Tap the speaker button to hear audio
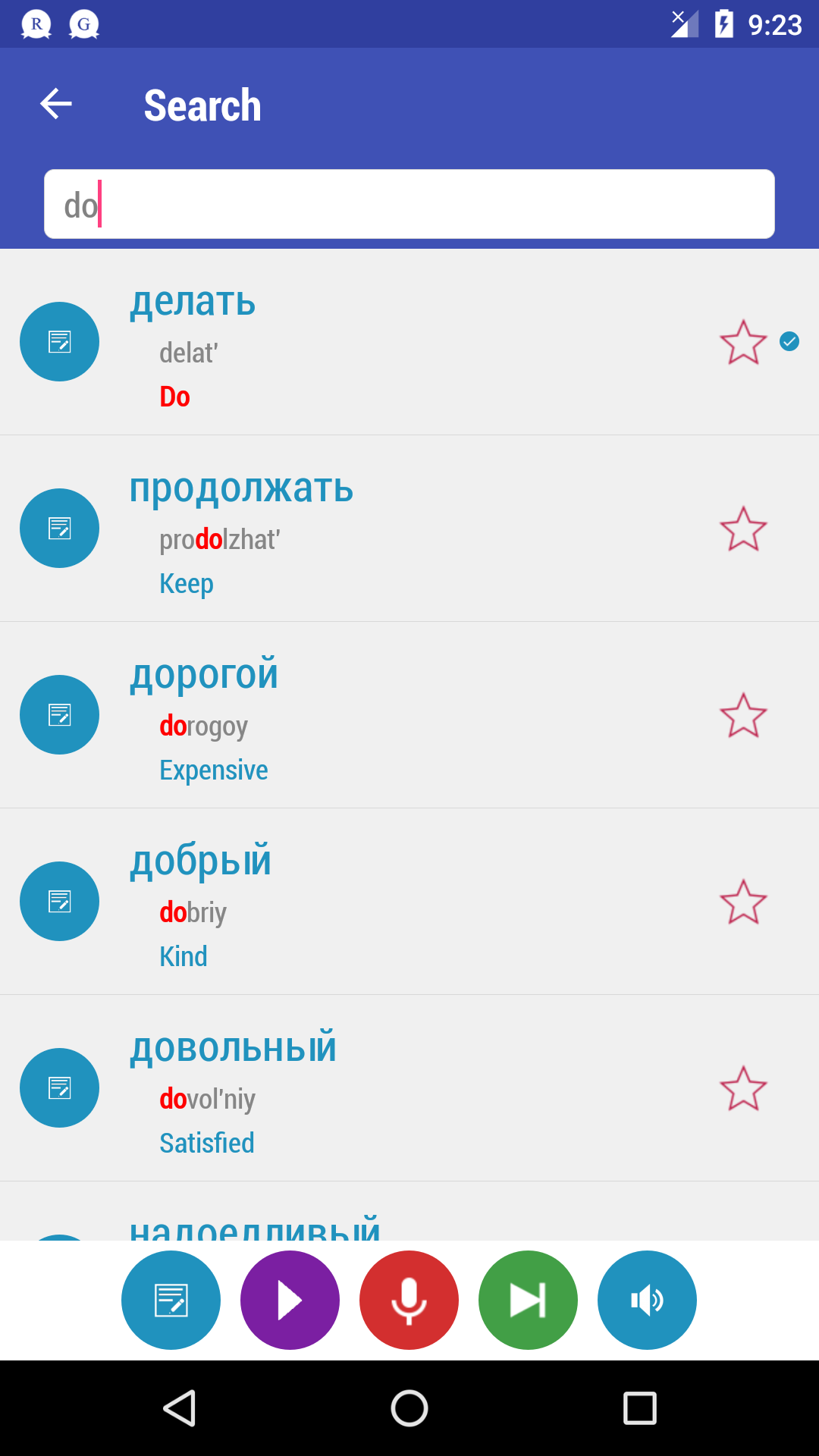Image resolution: width=819 pixels, height=1456 pixels. point(647,1300)
